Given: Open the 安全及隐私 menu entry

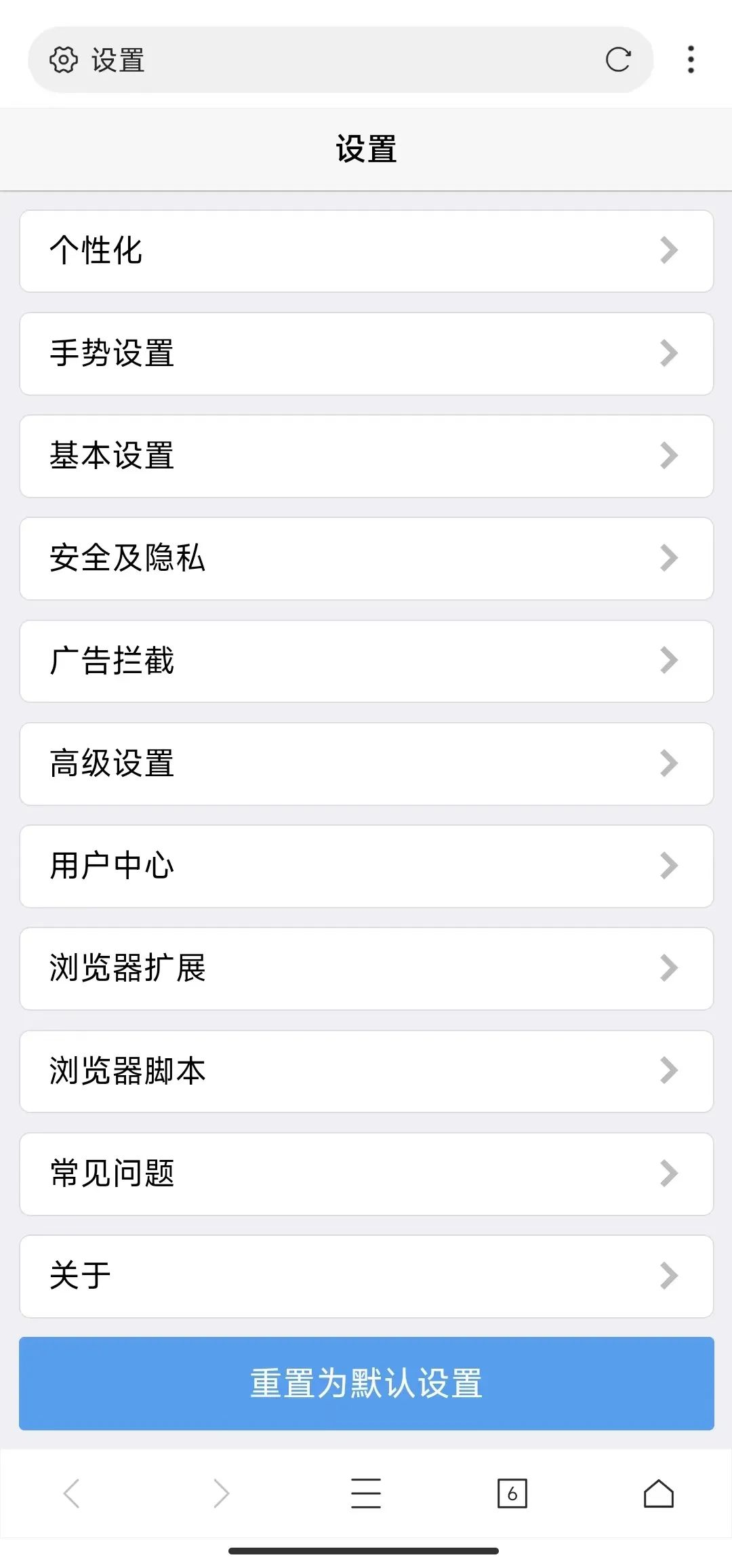Looking at the screenshot, I should click(x=366, y=559).
